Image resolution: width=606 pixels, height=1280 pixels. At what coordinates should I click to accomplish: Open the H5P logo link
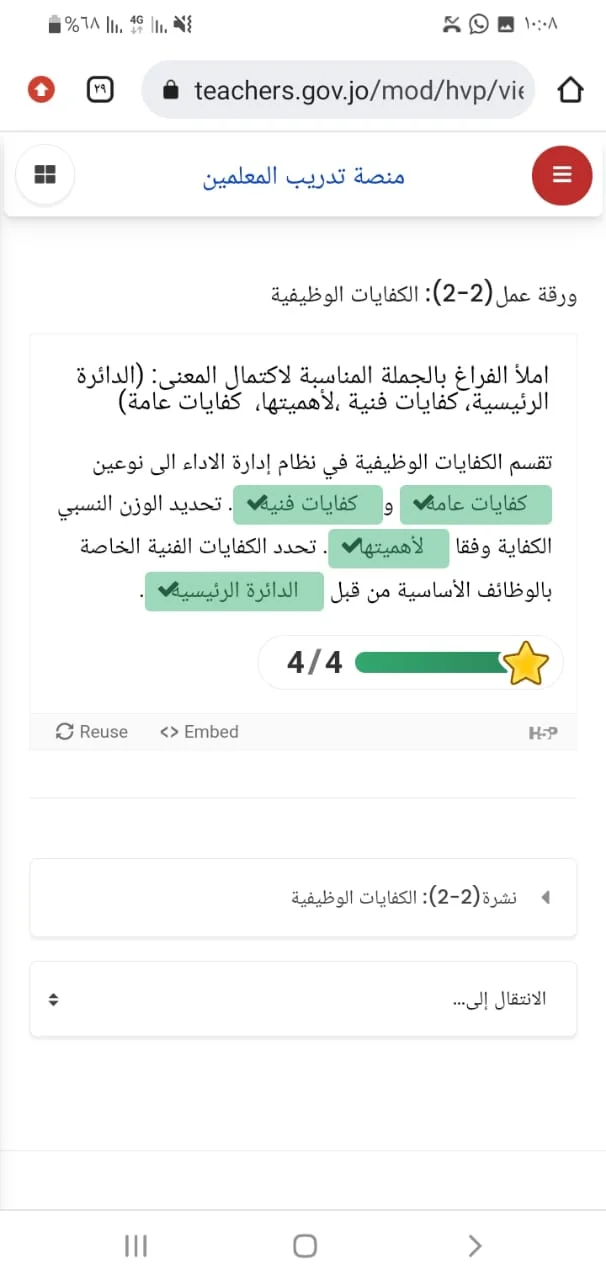point(543,733)
